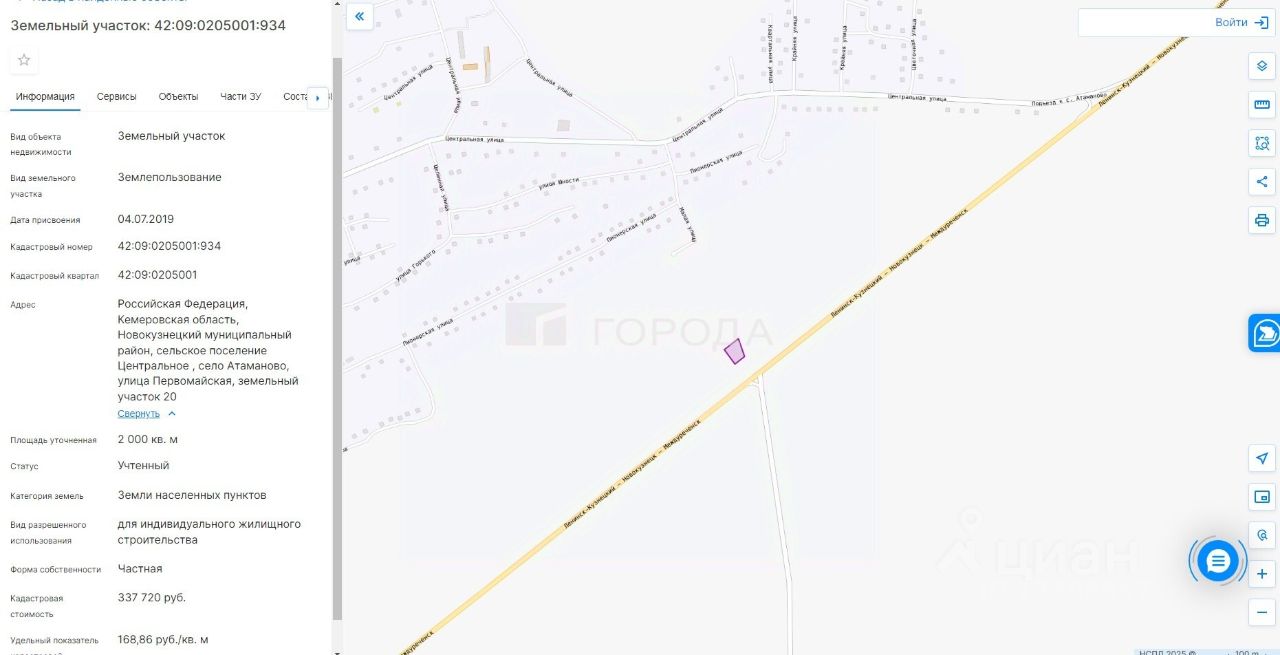1280x655 pixels.
Task: Switch to the Сервисы tab
Action: (116, 97)
